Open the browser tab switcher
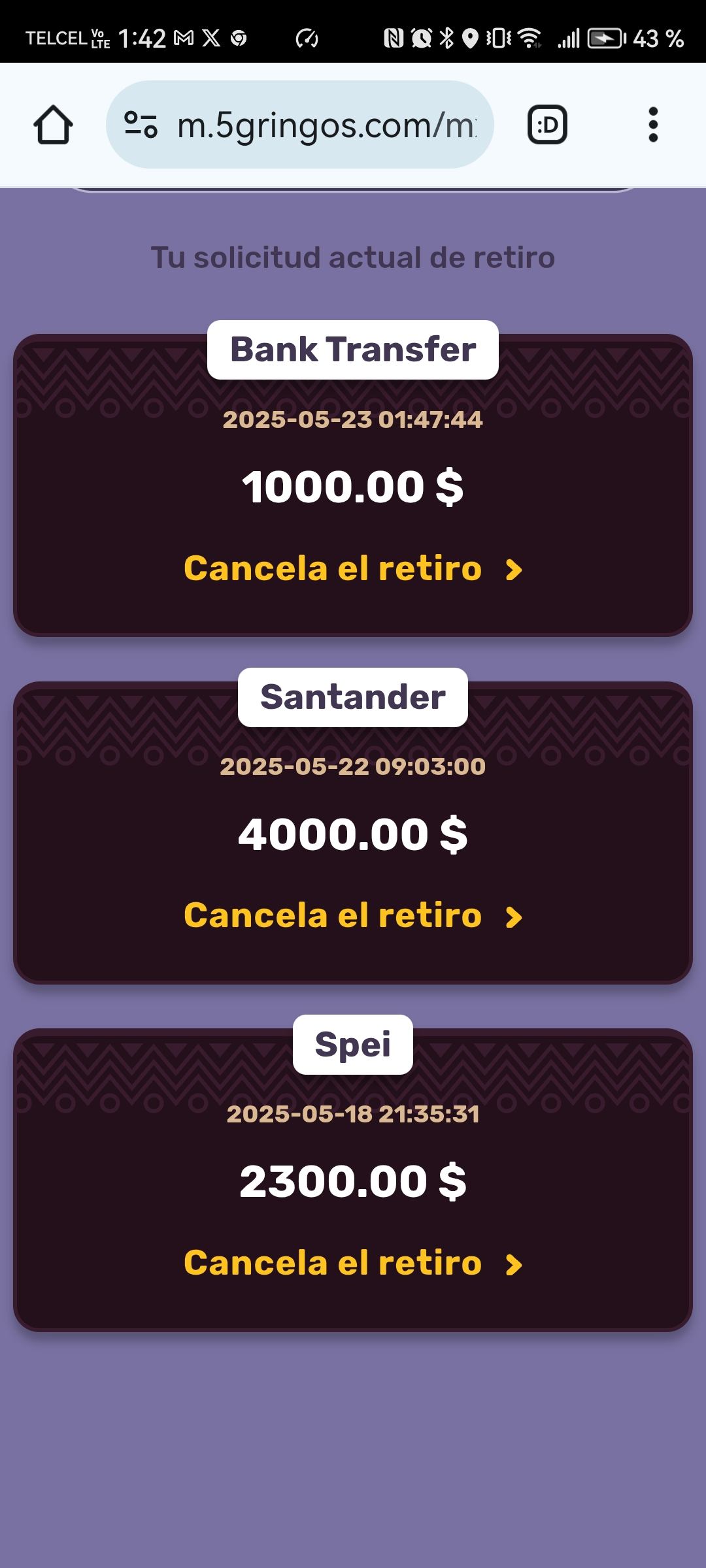This screenshot has width=706, height=1568. click(547, 125)
